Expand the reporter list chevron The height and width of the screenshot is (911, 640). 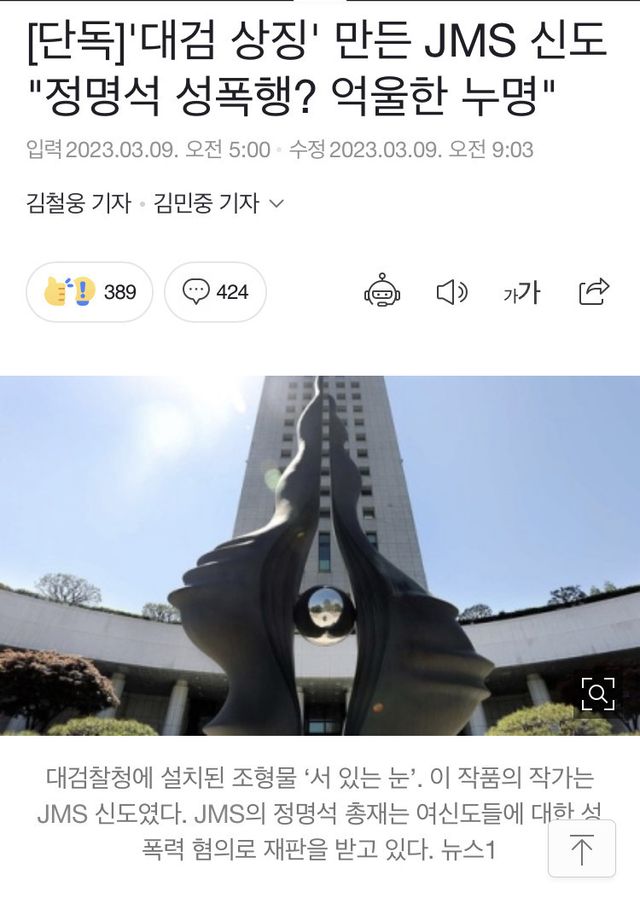pos(277,203)
